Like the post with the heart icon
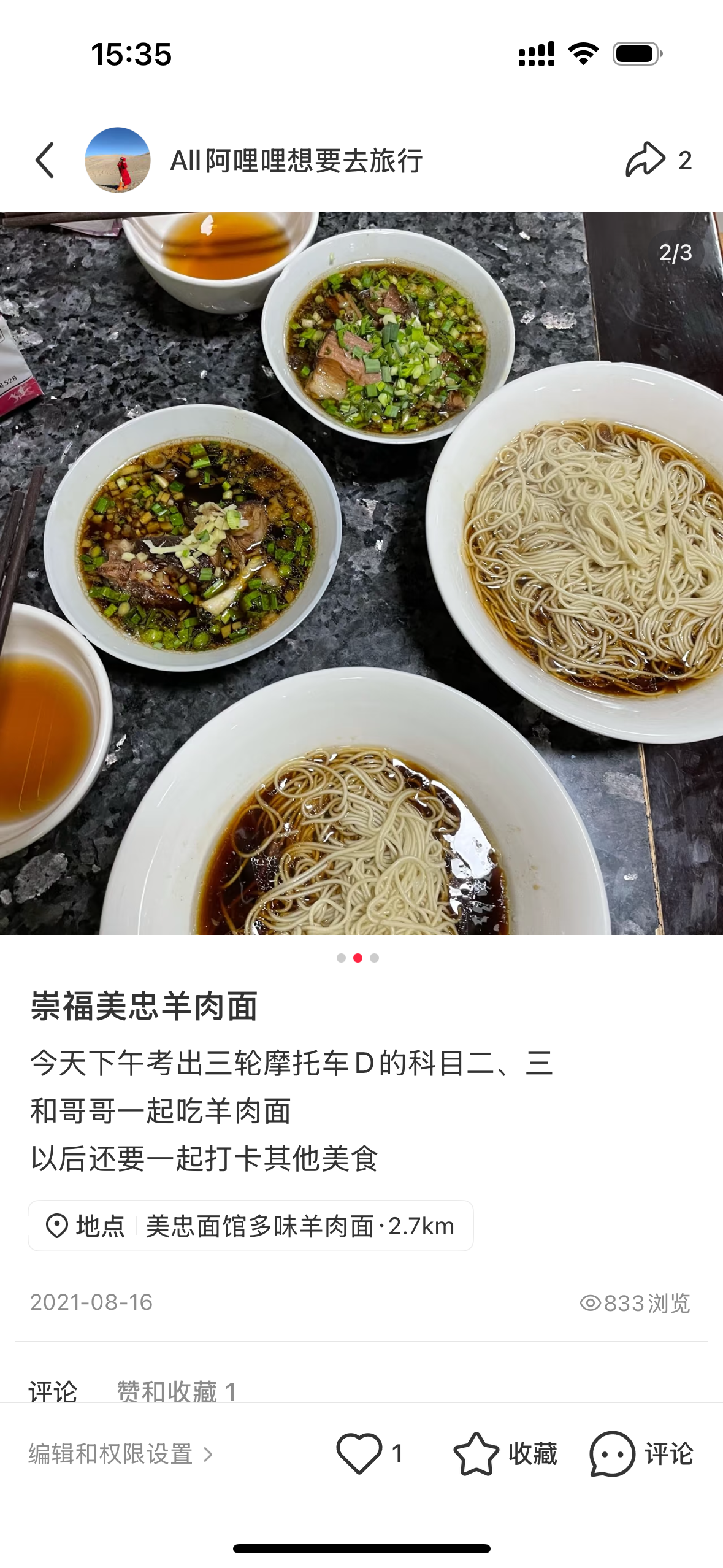Image resolution: width=723 pixels, height=1568 pixels. coord(359,1453)
